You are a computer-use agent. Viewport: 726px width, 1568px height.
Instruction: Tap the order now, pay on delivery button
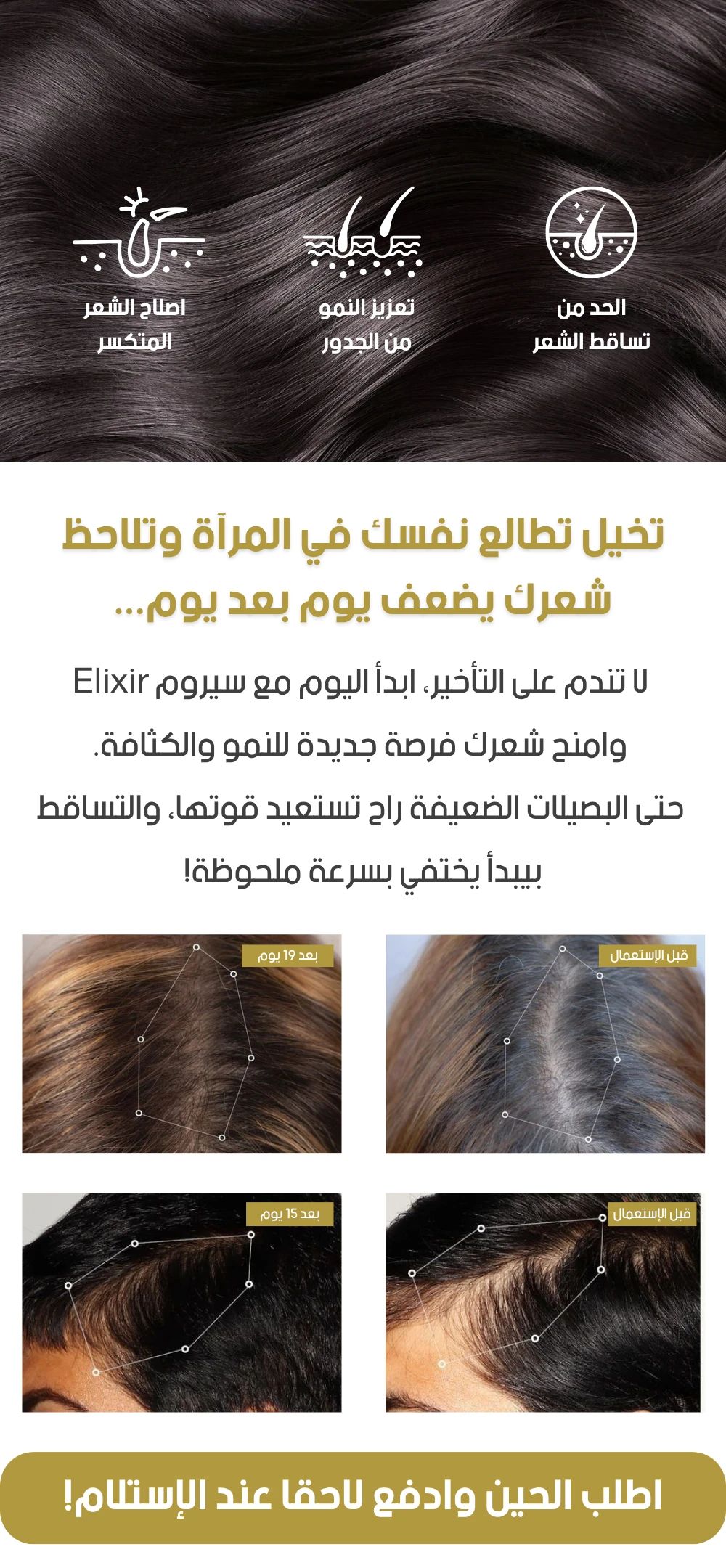[x=363, y=1497]
